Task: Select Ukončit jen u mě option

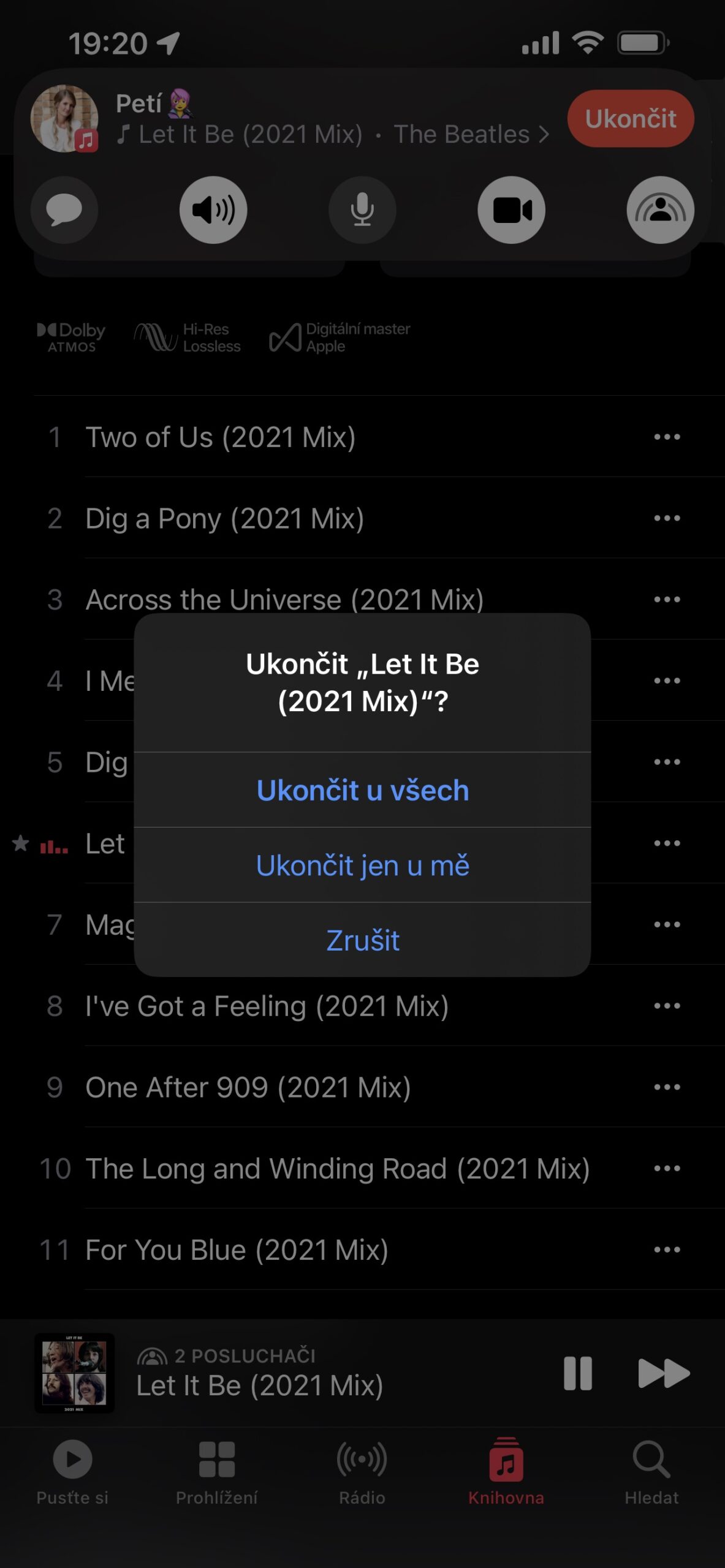Action: coord(362,865)
